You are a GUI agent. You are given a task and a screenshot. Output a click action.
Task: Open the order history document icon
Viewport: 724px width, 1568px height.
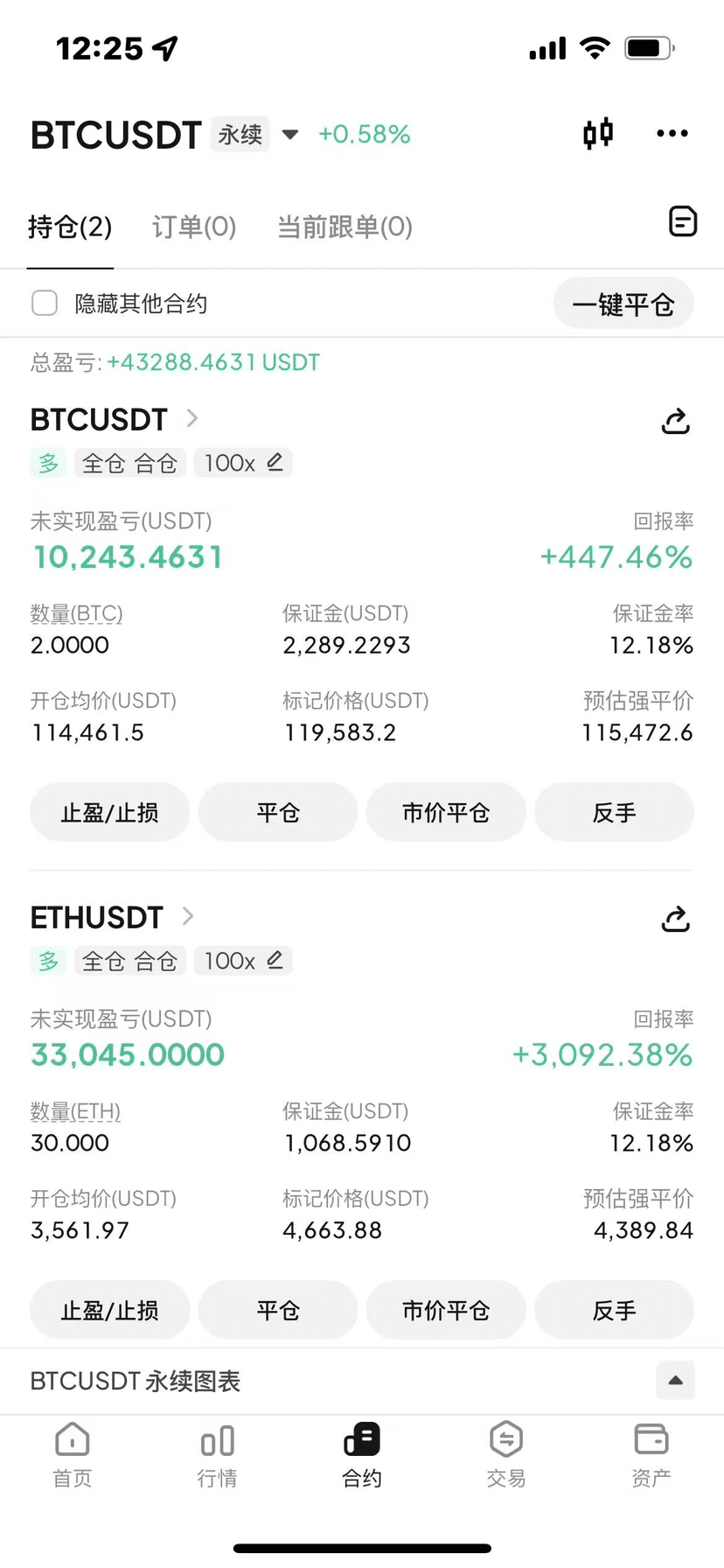[x=683, y=221]
